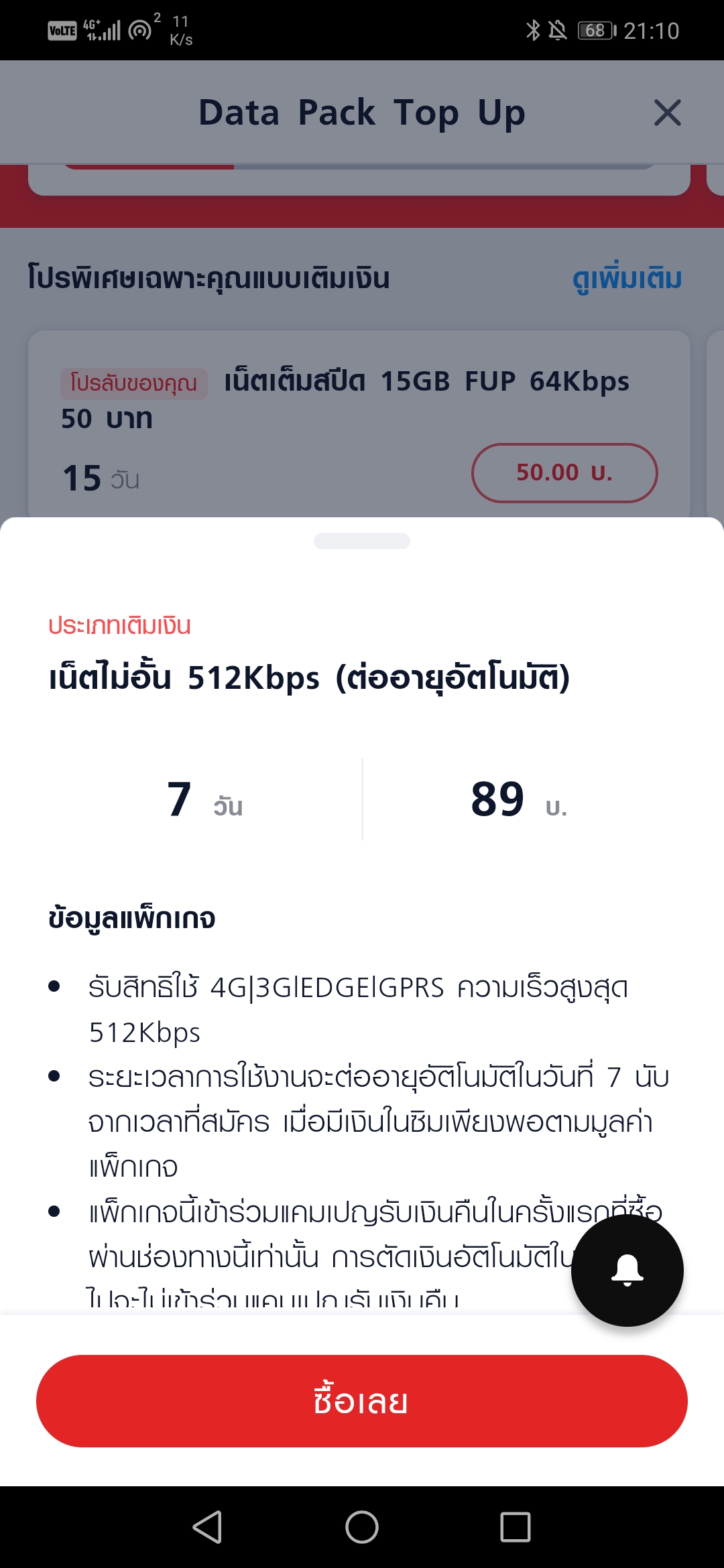Go to the home screen

pyautogui.click(x=362, y=1526)
